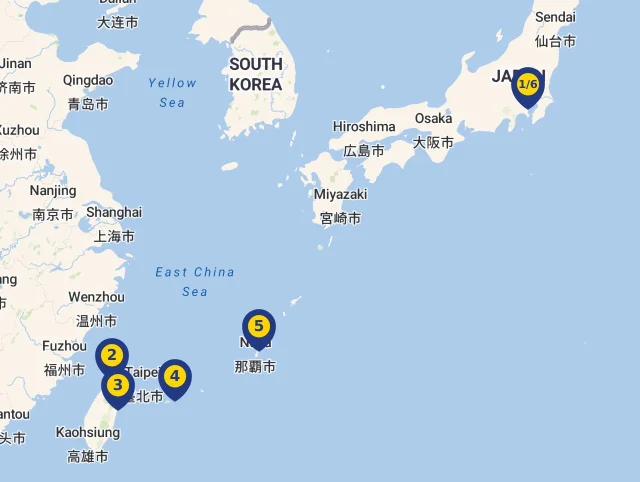Open map pin 5 near Naha

click(x=258, y=327)
